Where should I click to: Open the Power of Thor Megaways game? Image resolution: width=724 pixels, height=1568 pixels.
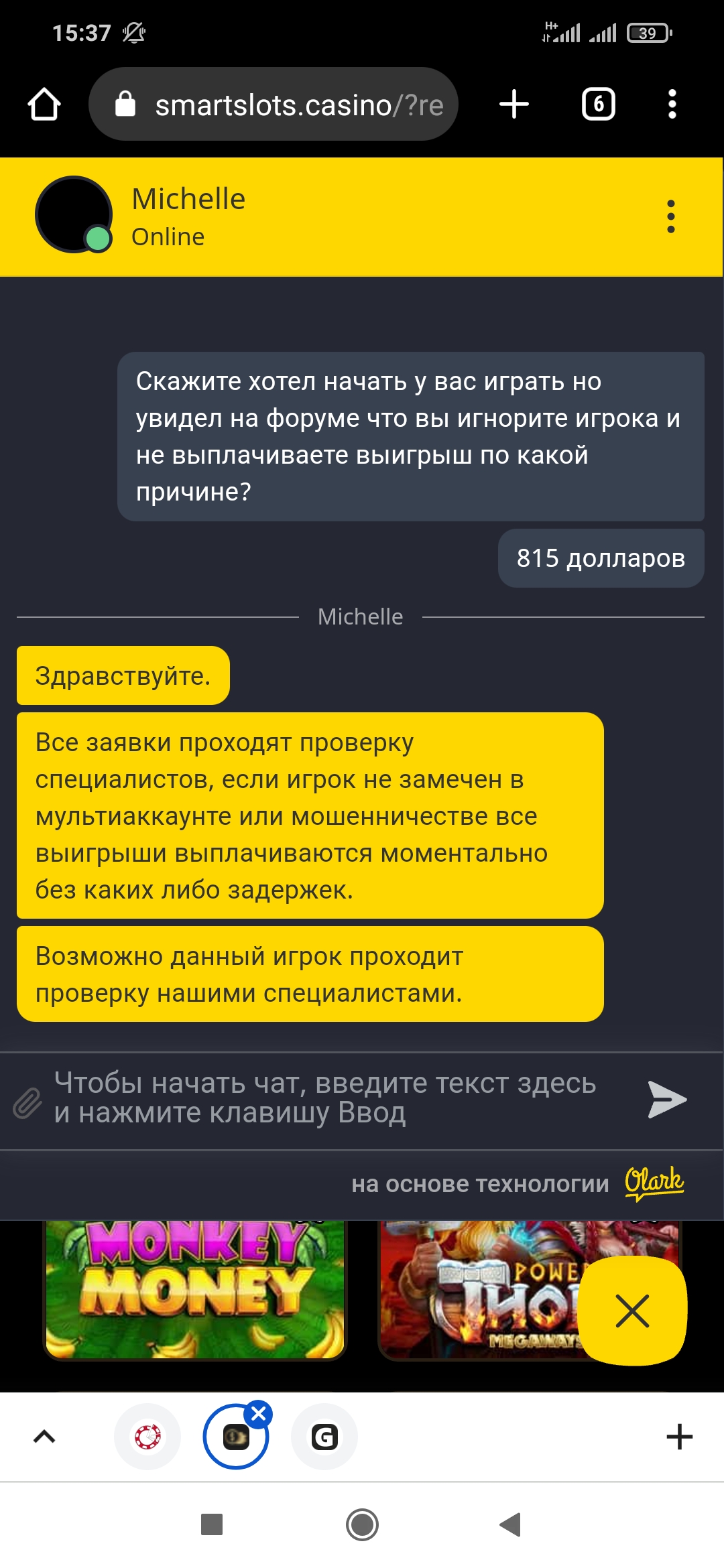coord(479,1290)
